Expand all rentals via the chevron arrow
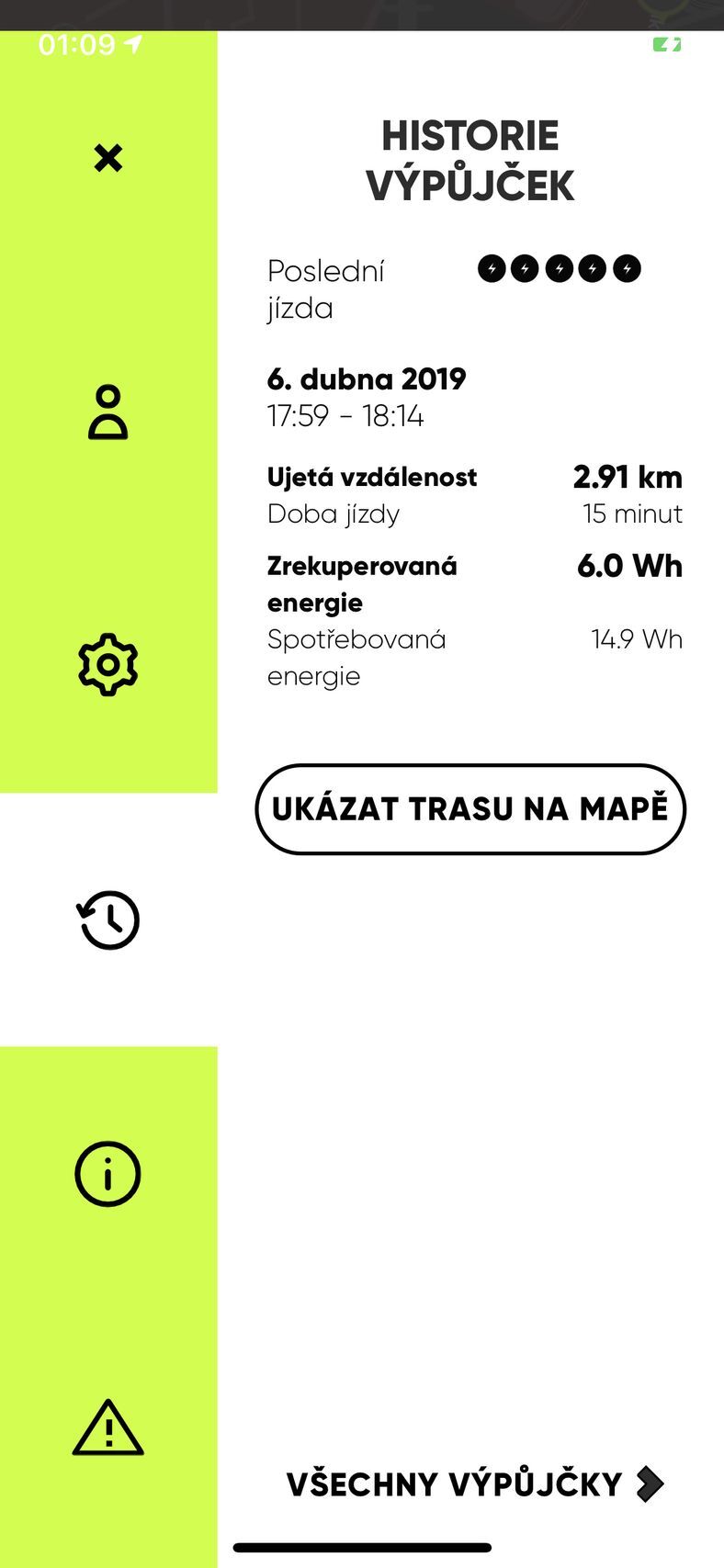Viewport: 724px width, 1568px height. click(x=653, y=1483)
